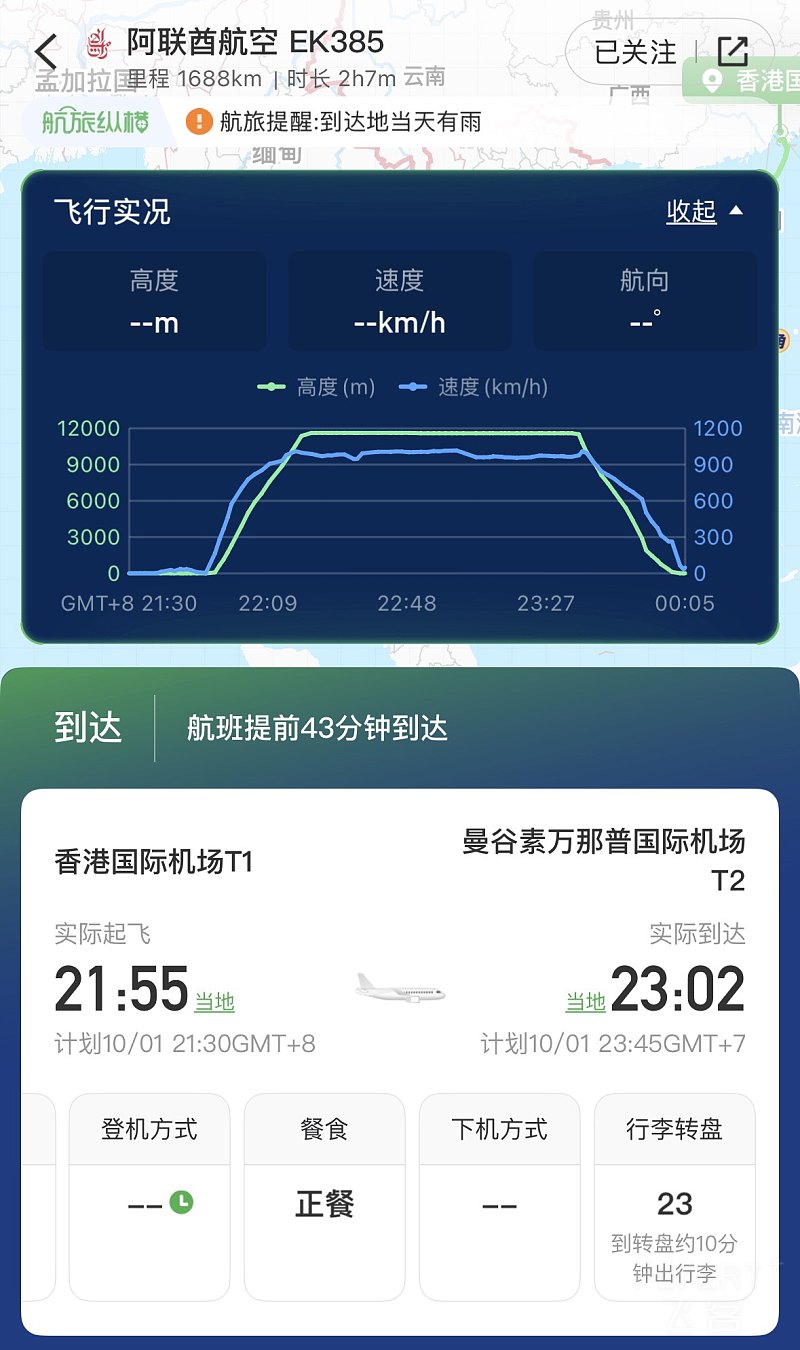This screenshot has width=800, height=1350.
Task: View the 餐食 meal card
Action: [x=325, y=1196]
